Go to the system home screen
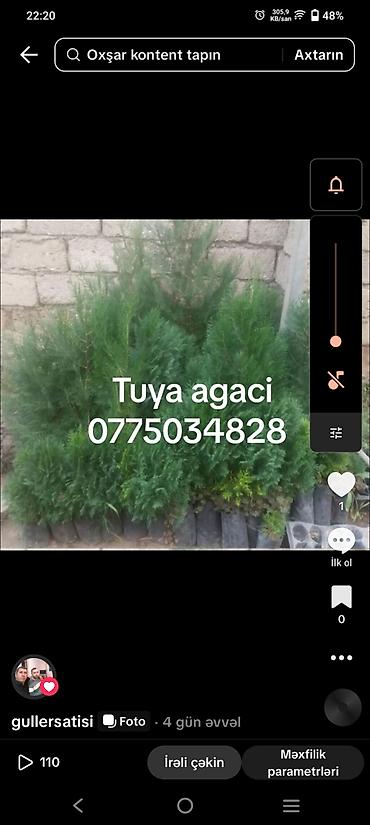 pyautogui.click(x=185, y=805)
